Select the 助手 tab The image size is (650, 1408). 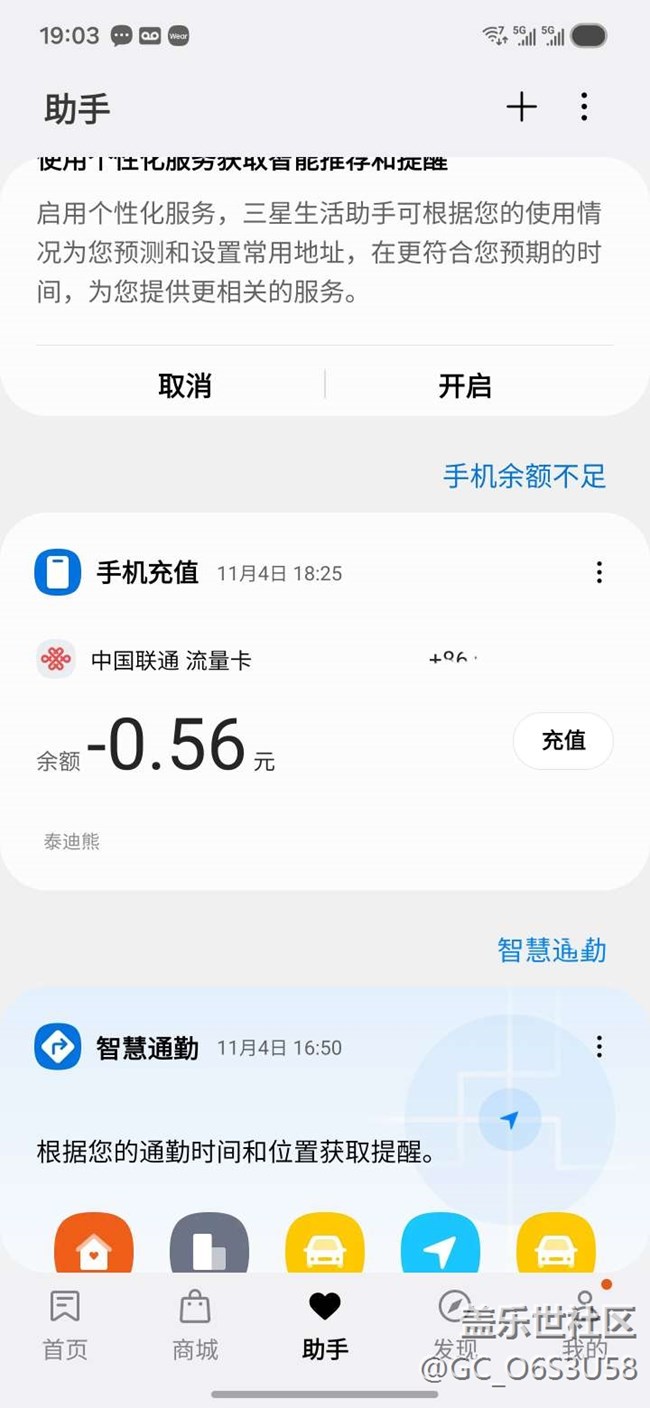[325, 1325]
